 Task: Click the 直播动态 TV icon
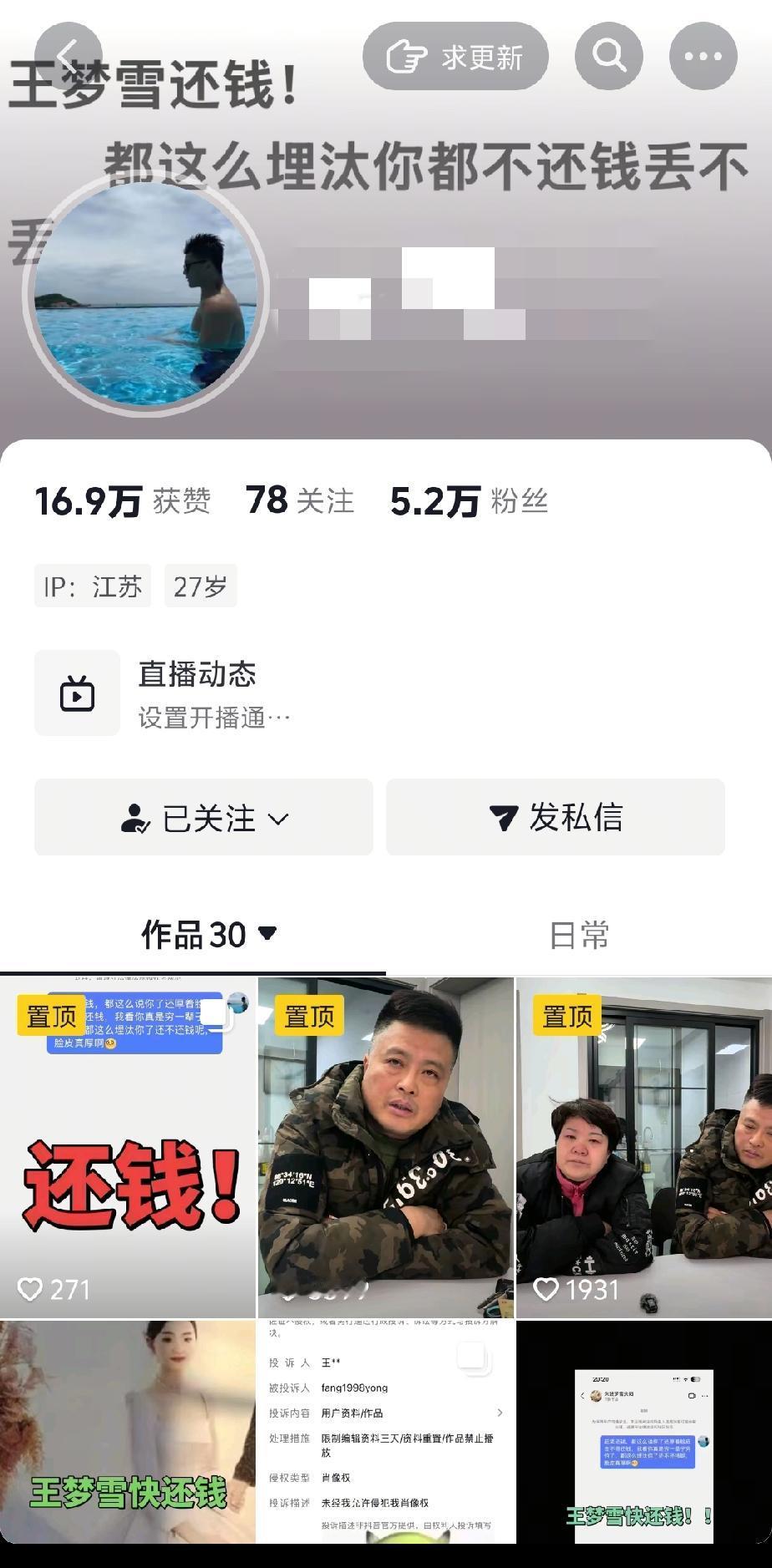[77, 693]
